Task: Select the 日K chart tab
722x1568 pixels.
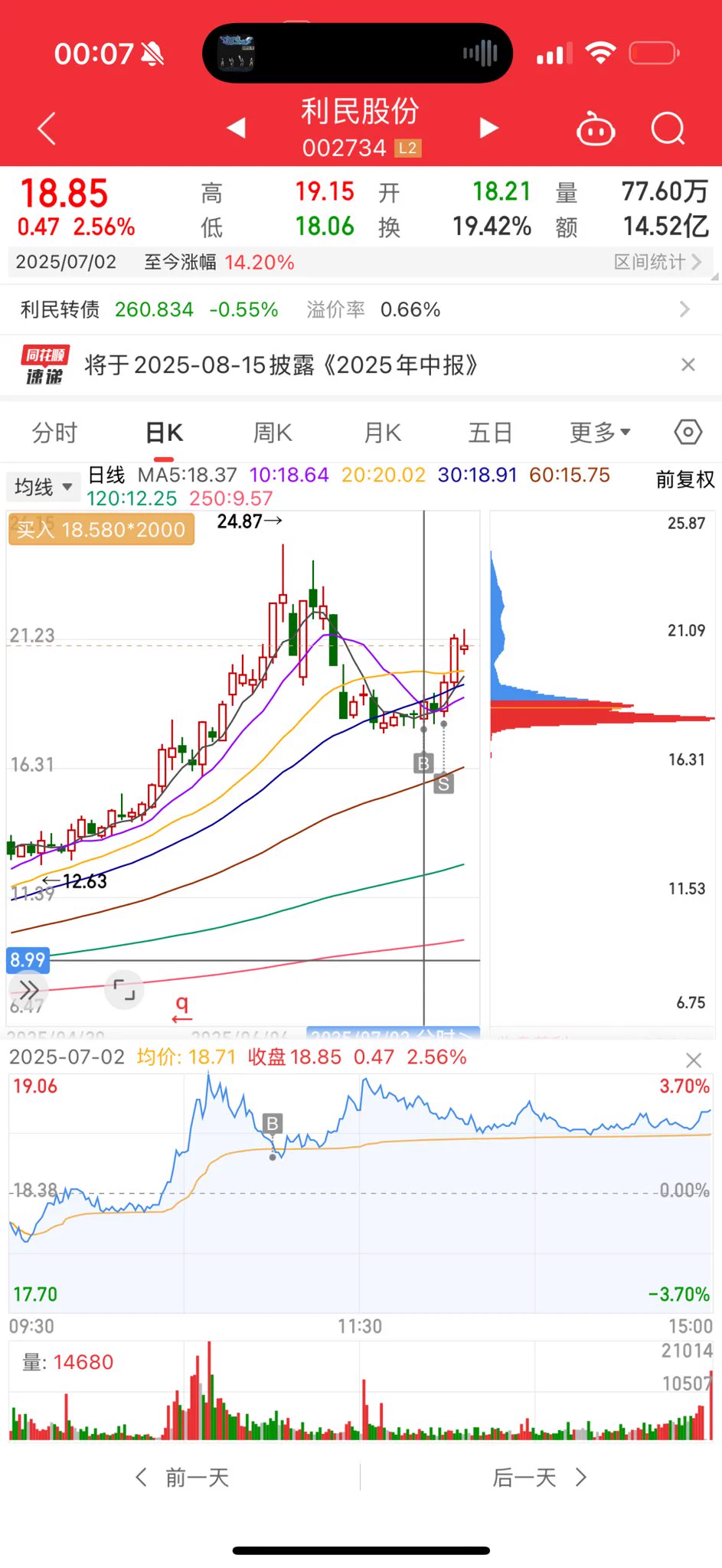Action: click(x=164, y=433)
